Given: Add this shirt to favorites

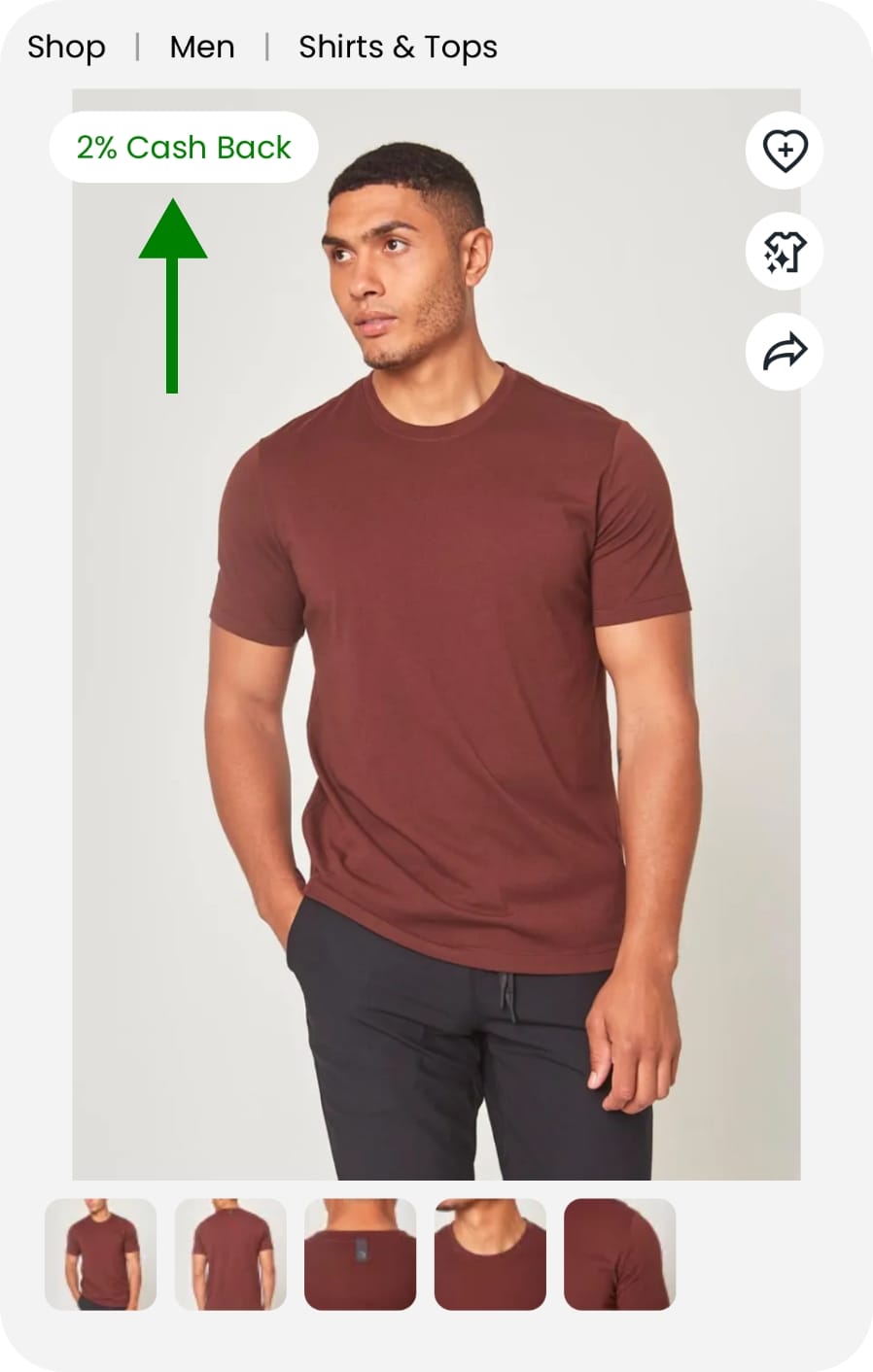Looking at the screenshot, I should click(x=784, y=151).
